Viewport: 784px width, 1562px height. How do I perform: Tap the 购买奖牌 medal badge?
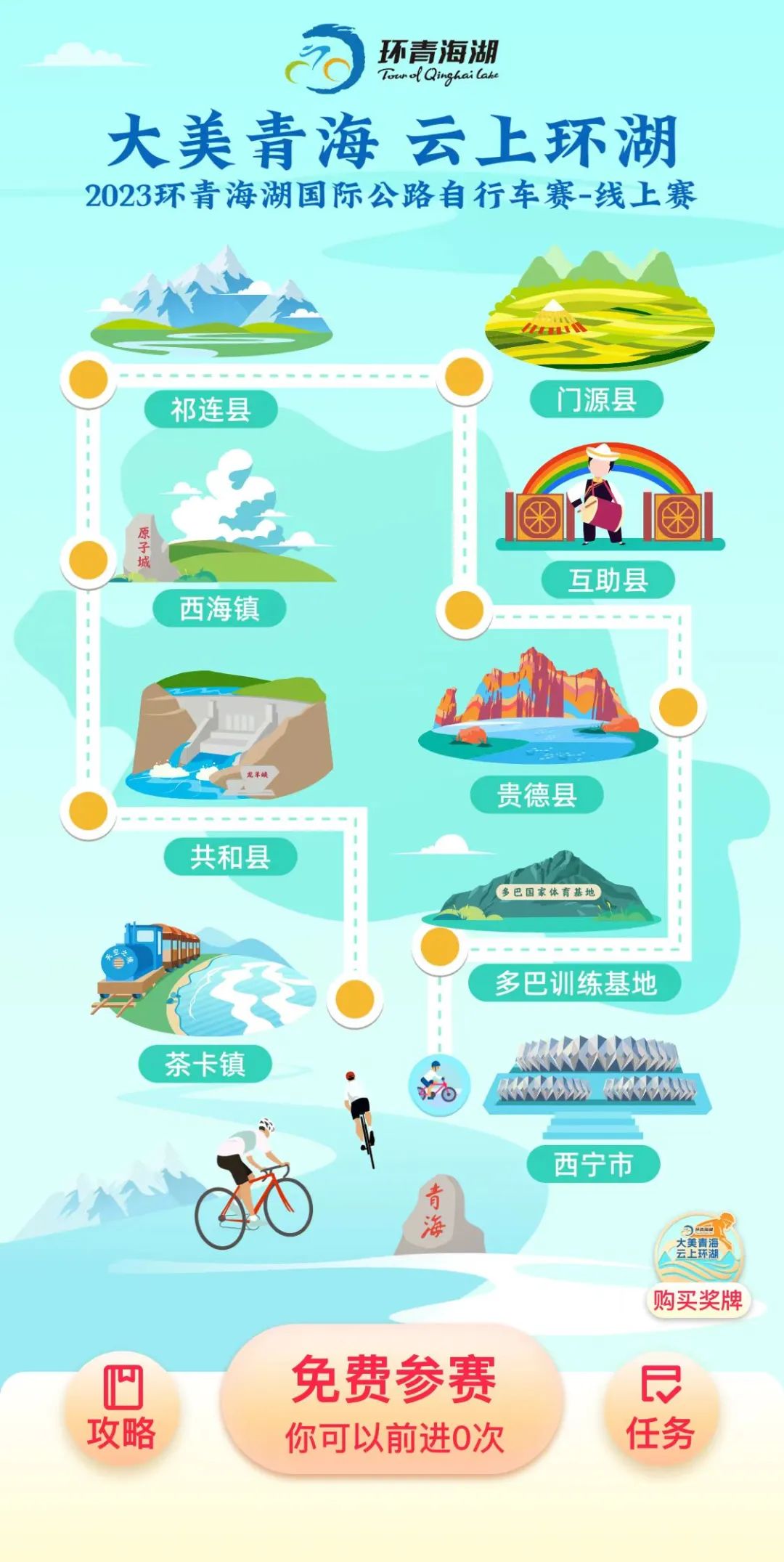coord(698,1267)
